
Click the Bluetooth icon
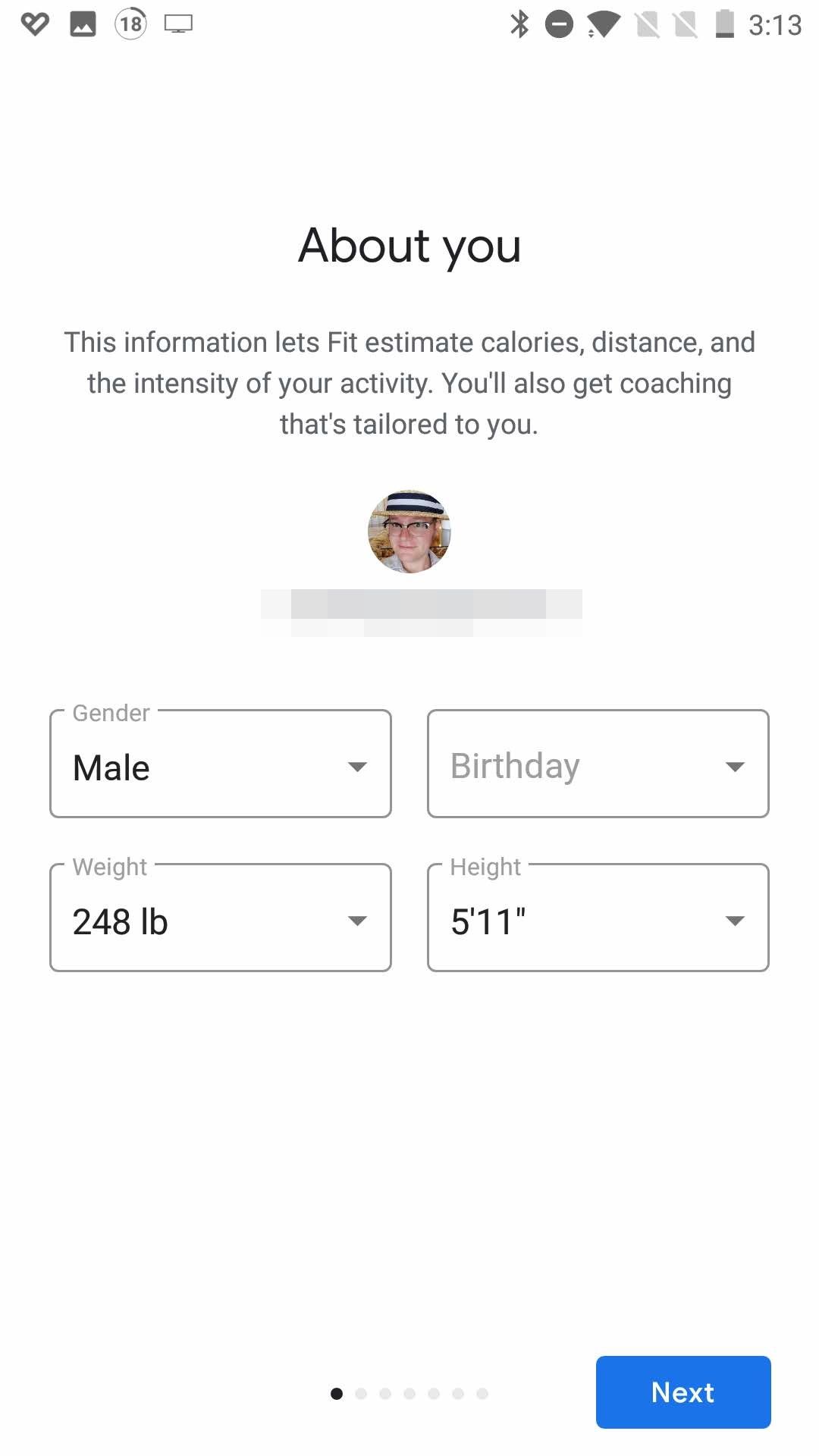(520, 24)
